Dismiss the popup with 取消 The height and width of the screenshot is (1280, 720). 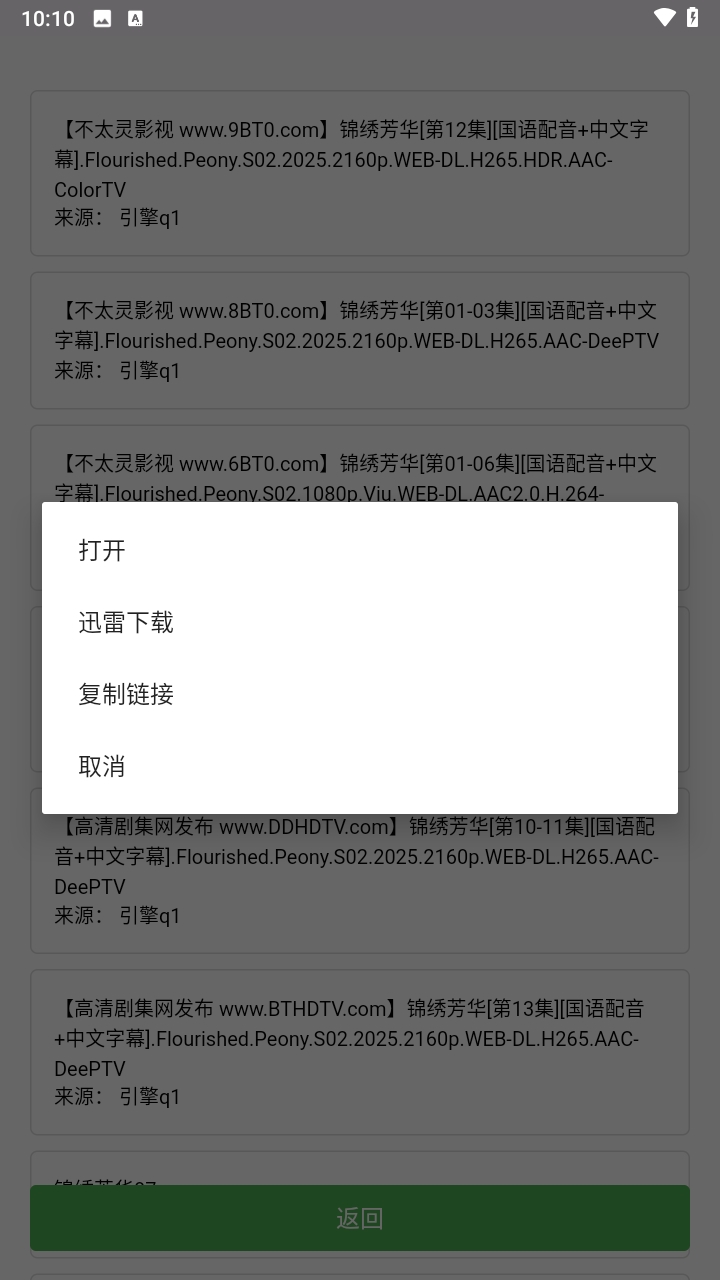pyautogui.click(x=102, y=766)
